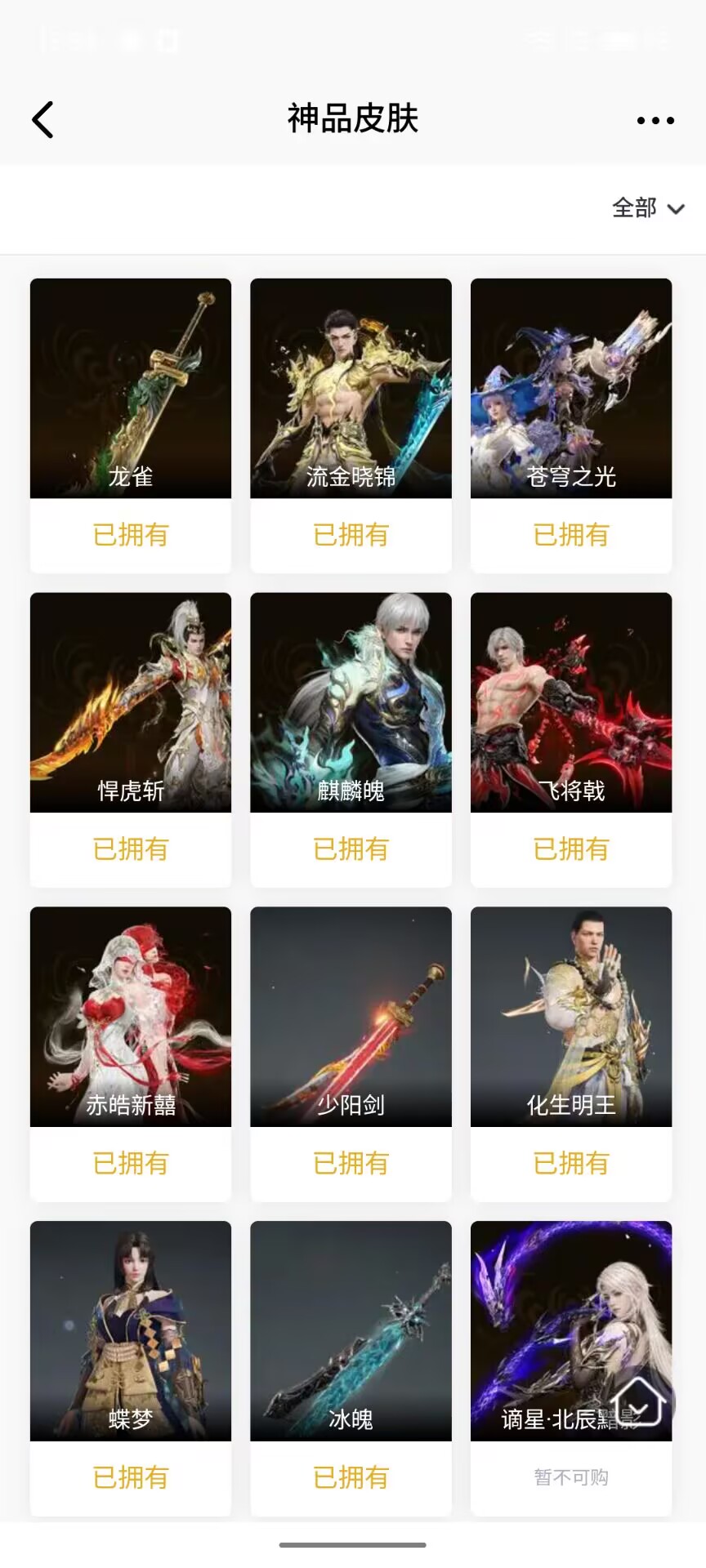This screenshot has width=706, height=1568.
Task: Go back from 神品皮肤 page
Action: coord(42,120)
